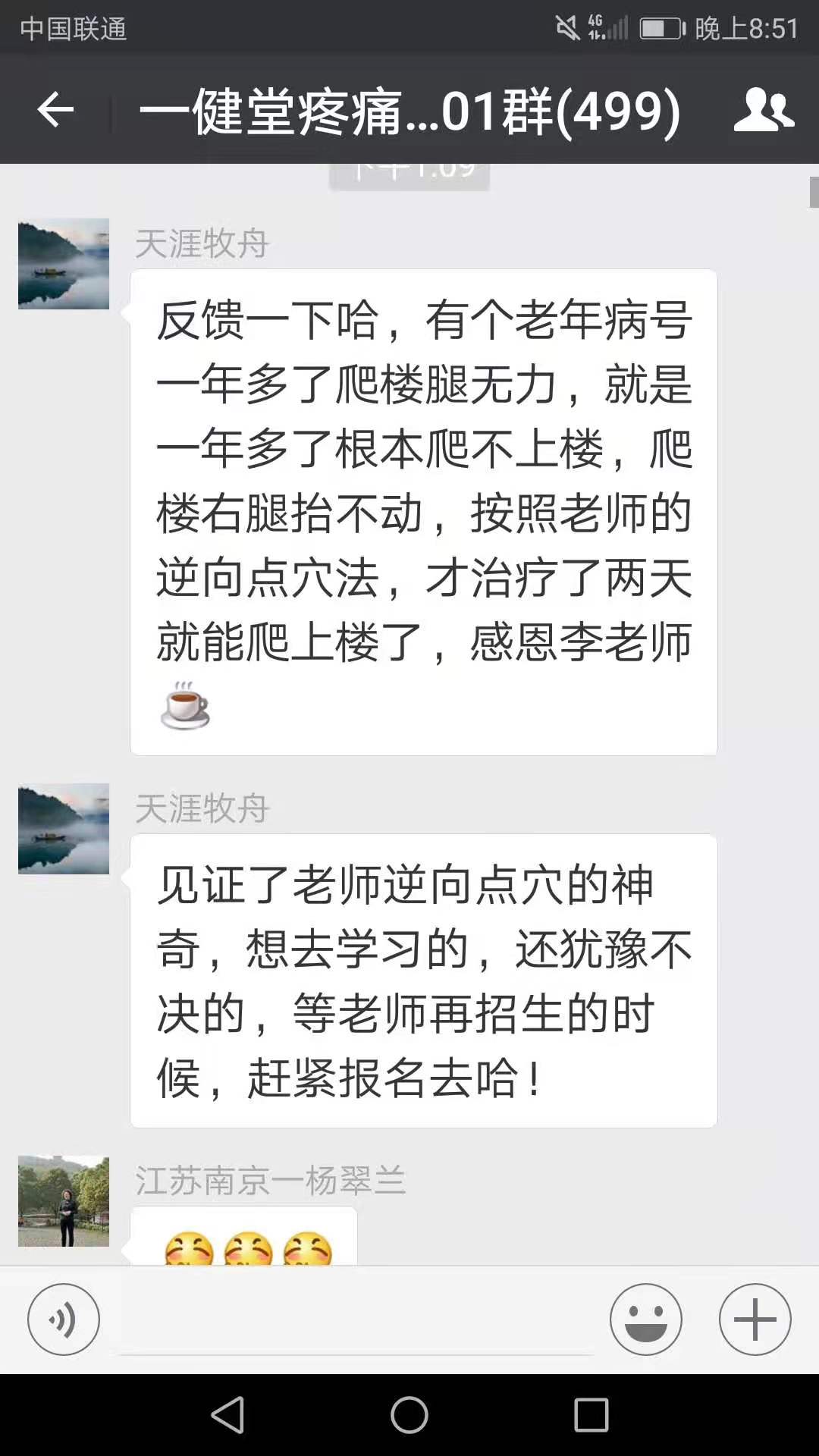
Task: Tap the message text field
Action: coord(356,1319)
